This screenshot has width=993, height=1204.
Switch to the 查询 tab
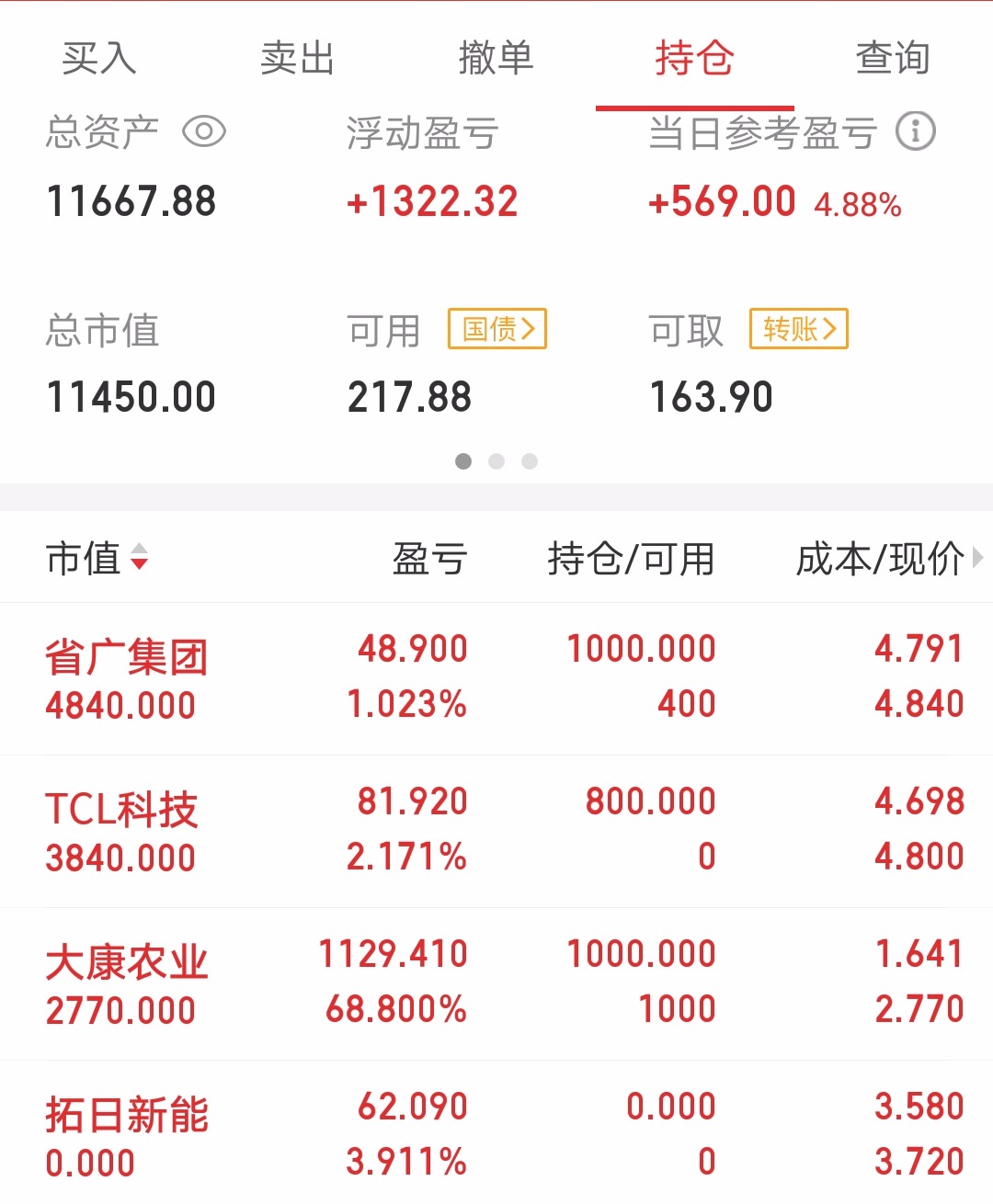[x=892, y=57]
